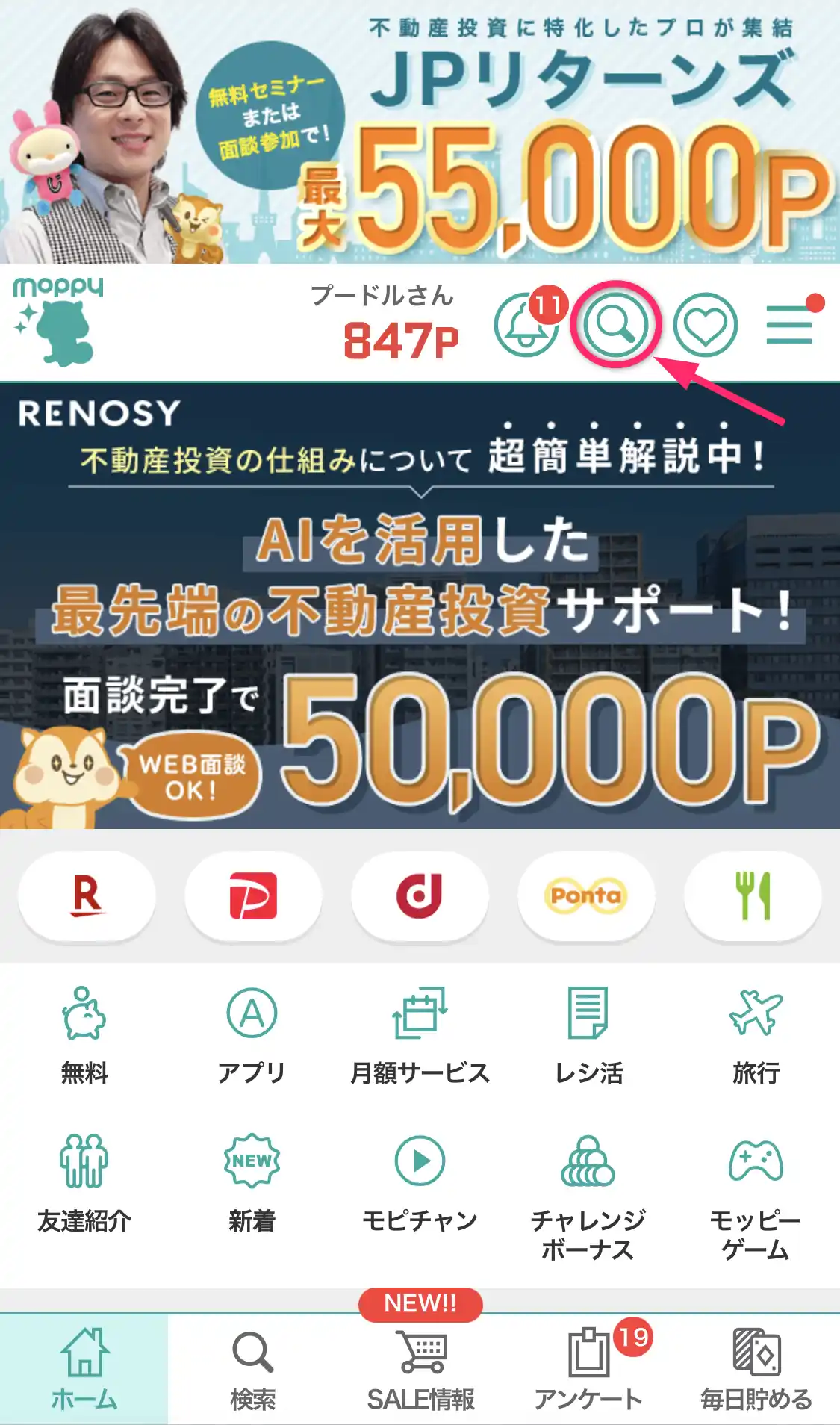
Task: Tap the magnifying glass search icon
Action: pos(615,324)
